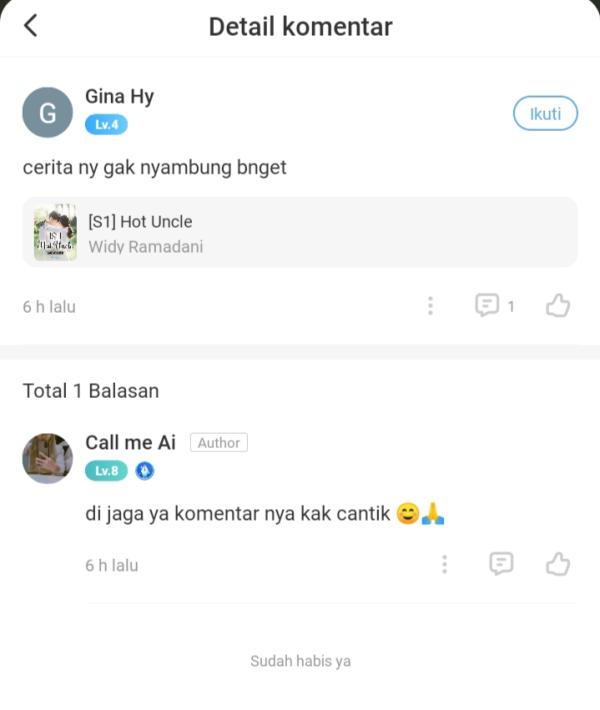Image resolution: width=600 pixels, height=710 pixels.
Task: Open the [S1] Hot Uncle story card
Action: (x=300, y=232)
